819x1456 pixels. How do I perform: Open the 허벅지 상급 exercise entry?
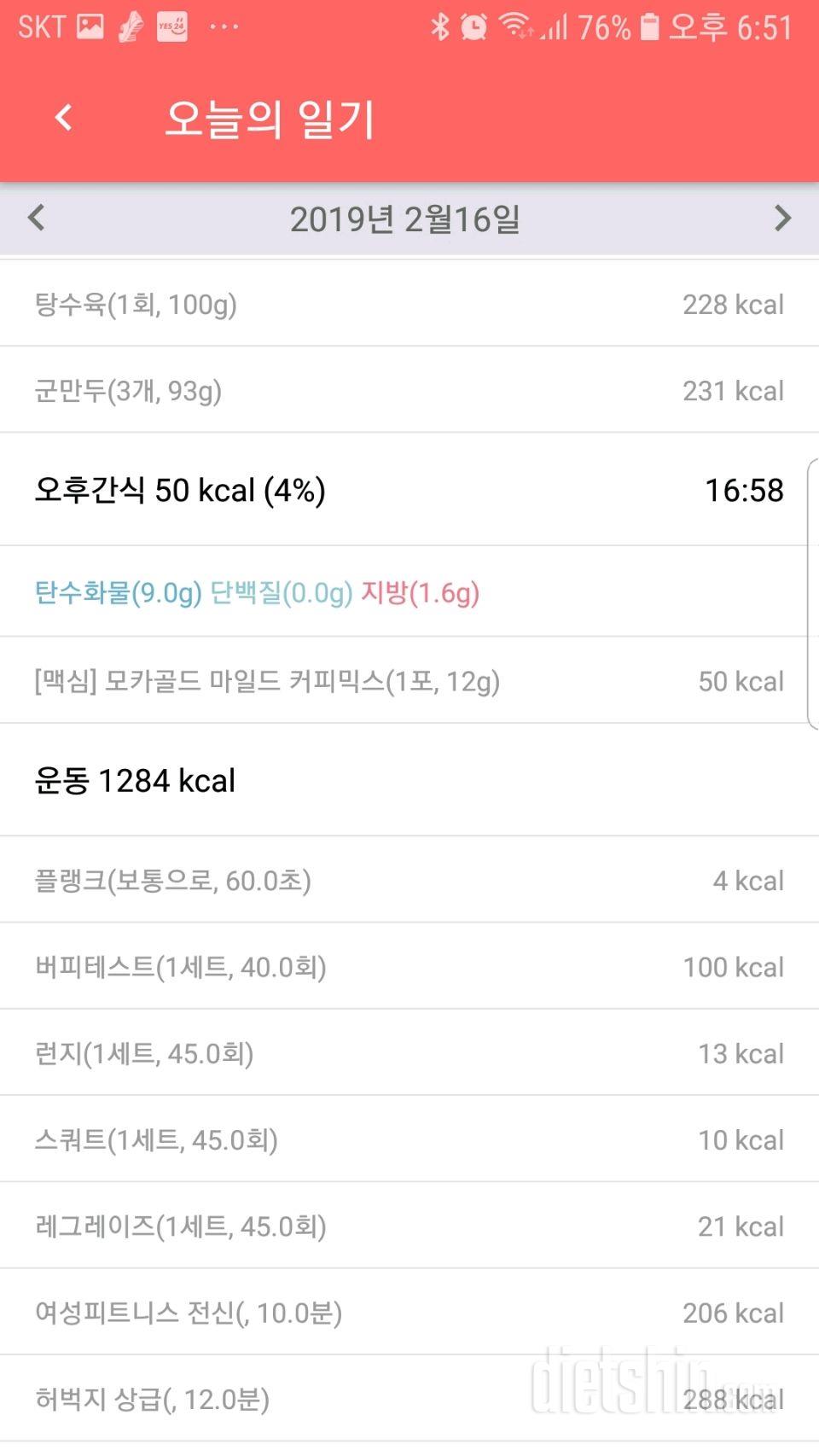pos(409,1399)
